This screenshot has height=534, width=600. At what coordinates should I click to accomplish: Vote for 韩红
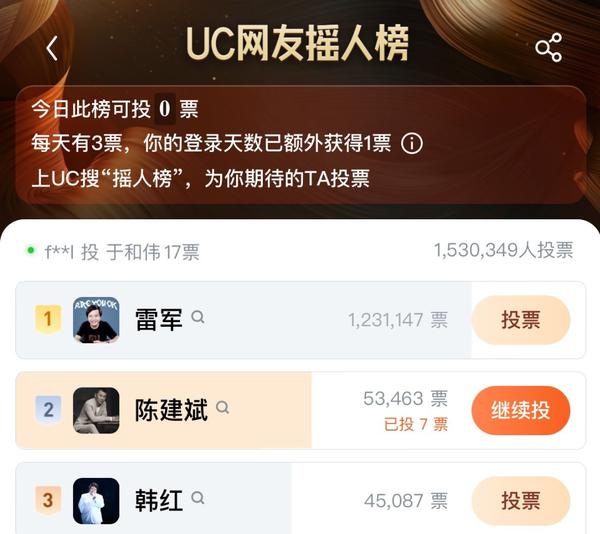(x=520, y=500)
